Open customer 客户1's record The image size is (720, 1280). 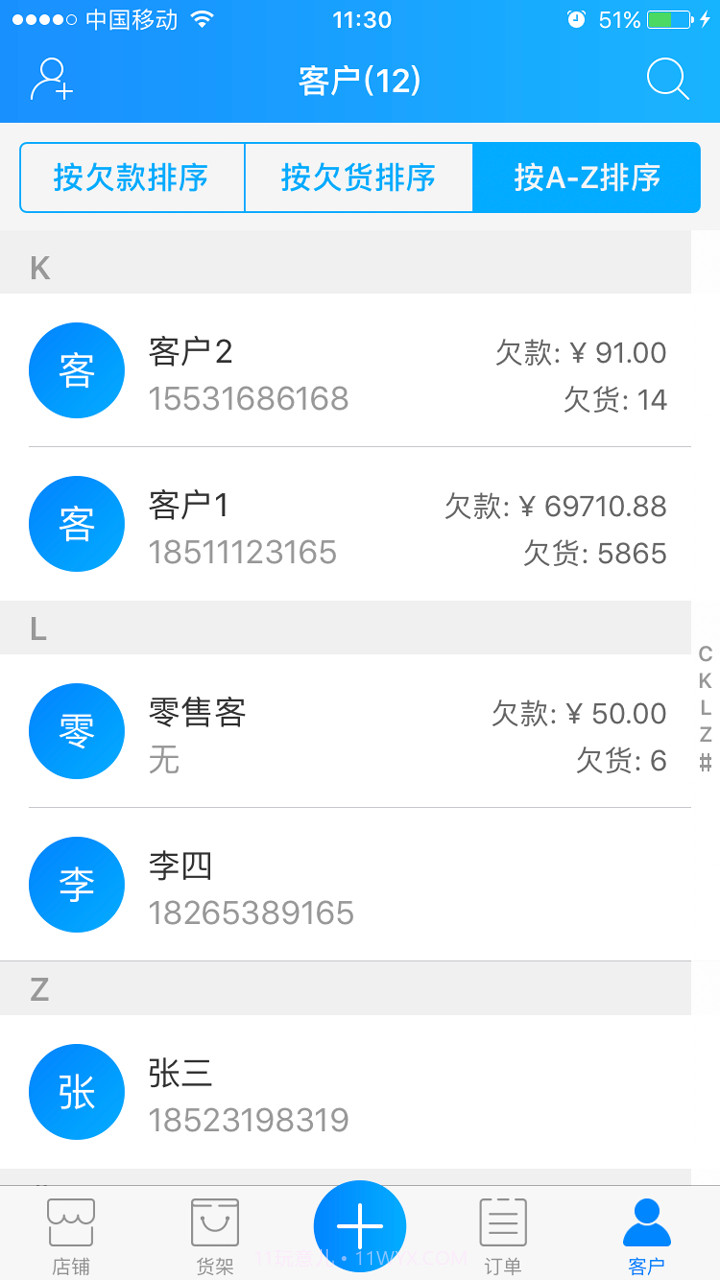click(300, 524)
